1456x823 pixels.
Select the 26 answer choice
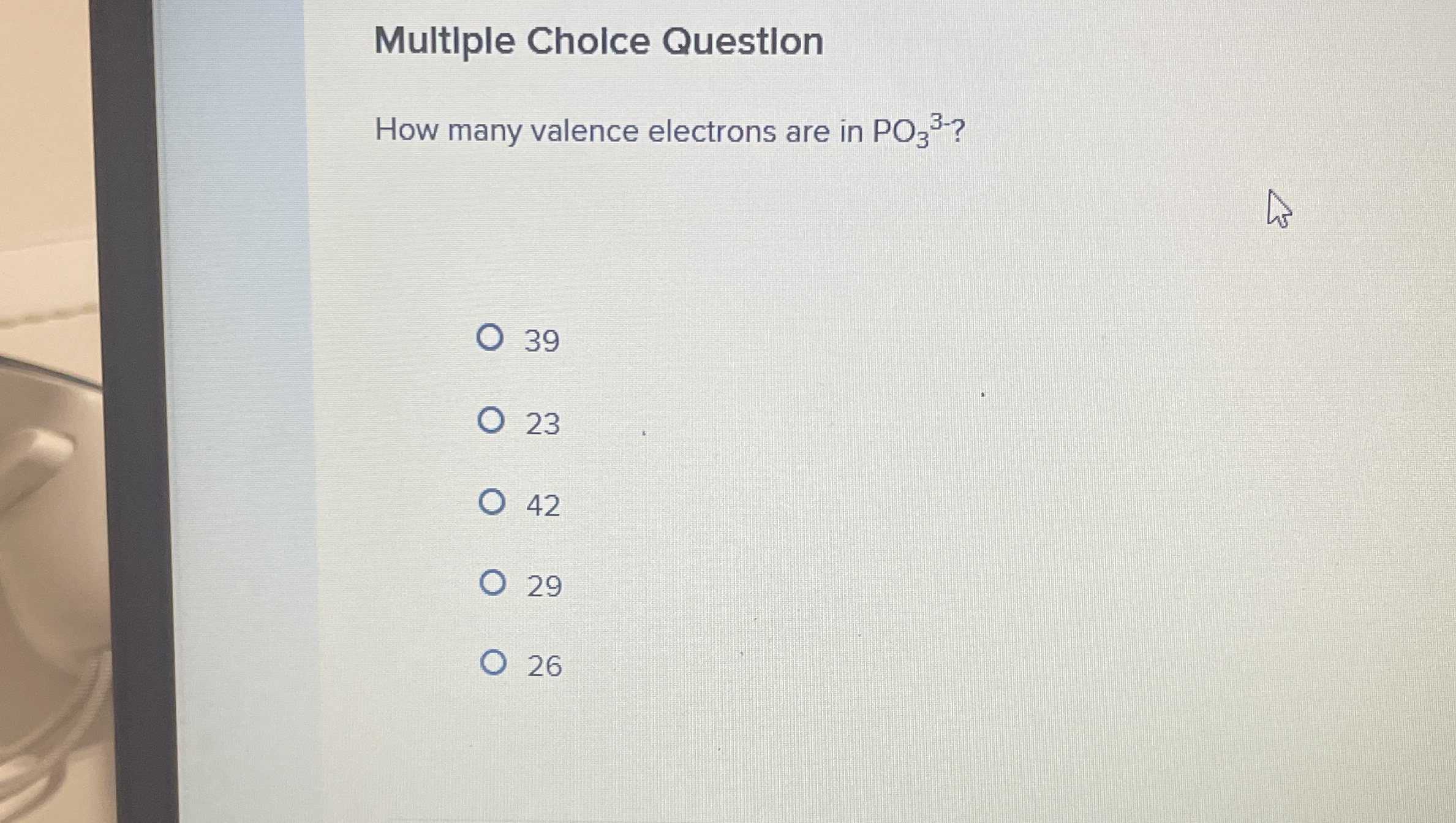pos(493,662)
